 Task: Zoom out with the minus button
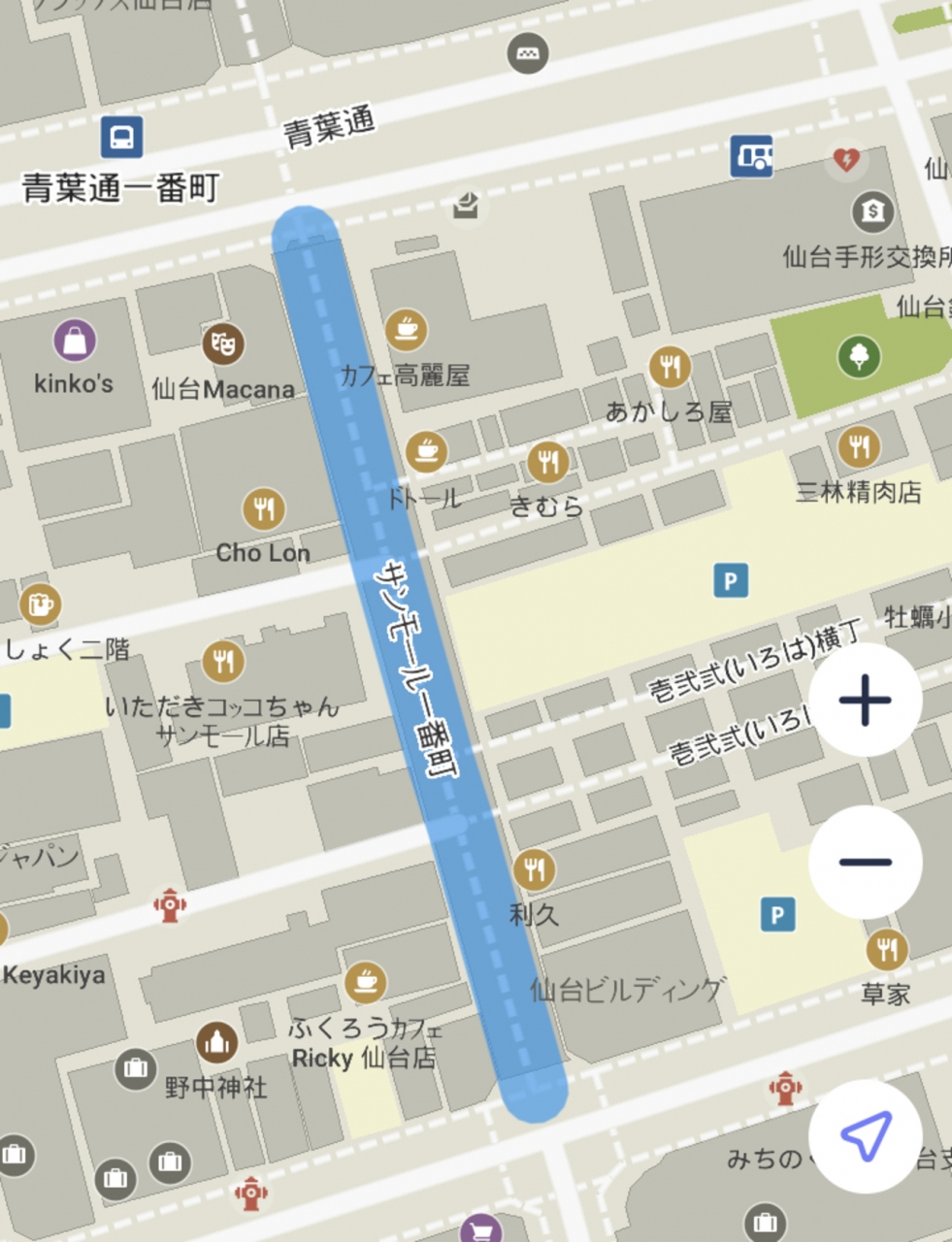click(x=865, y=862)
